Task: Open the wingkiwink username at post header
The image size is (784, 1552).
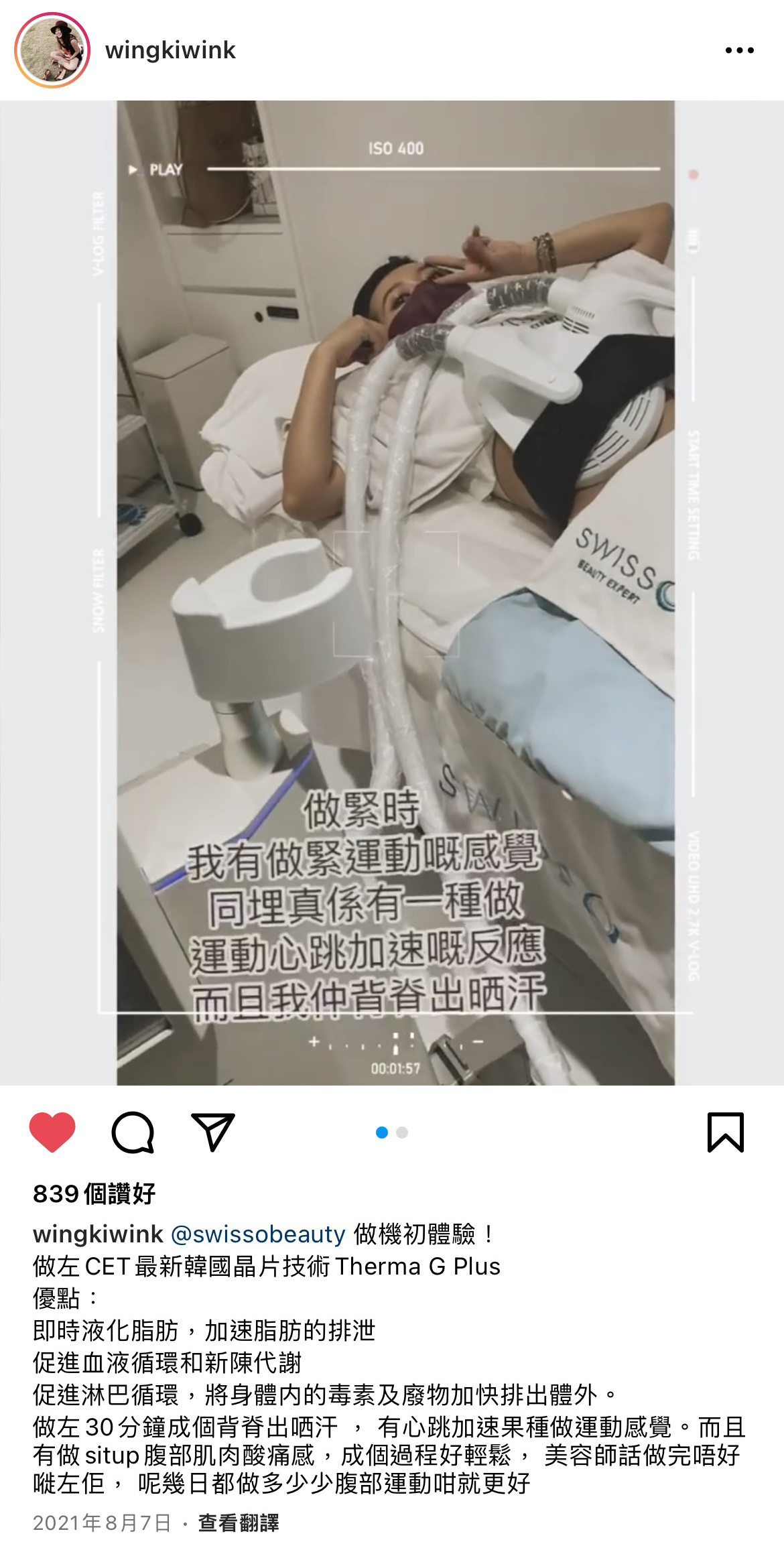Action: 170,50
